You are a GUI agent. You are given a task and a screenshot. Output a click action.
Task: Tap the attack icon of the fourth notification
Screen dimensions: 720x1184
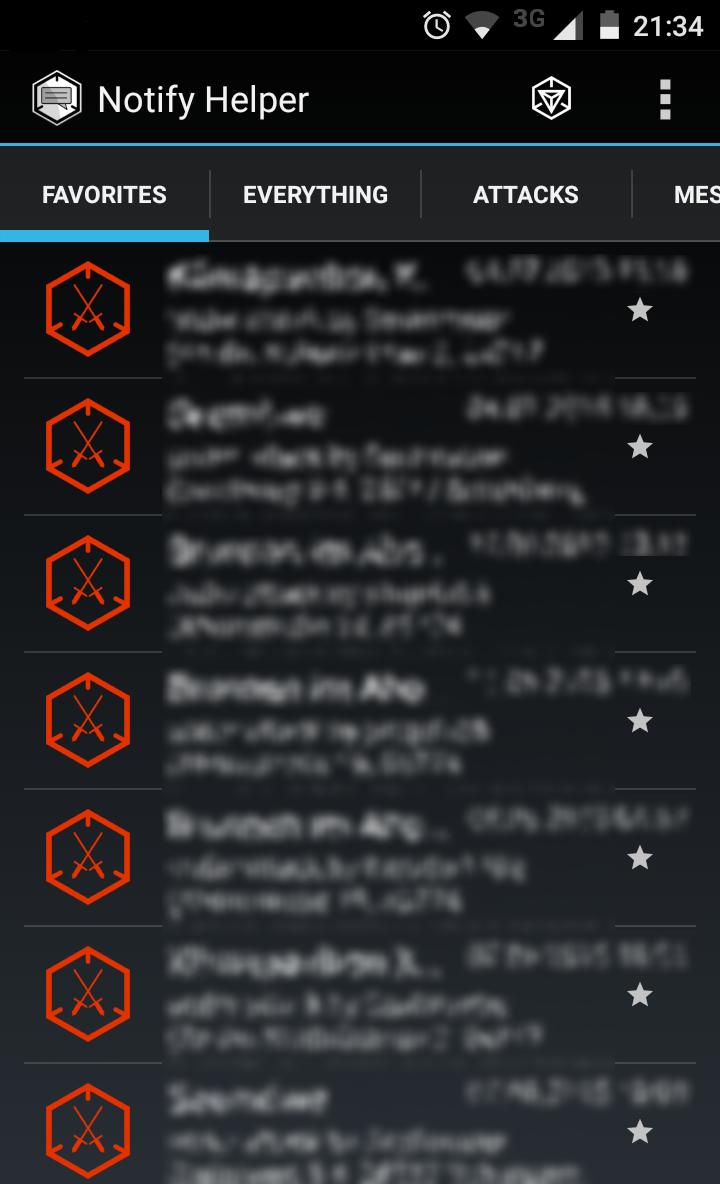[90, 721]
